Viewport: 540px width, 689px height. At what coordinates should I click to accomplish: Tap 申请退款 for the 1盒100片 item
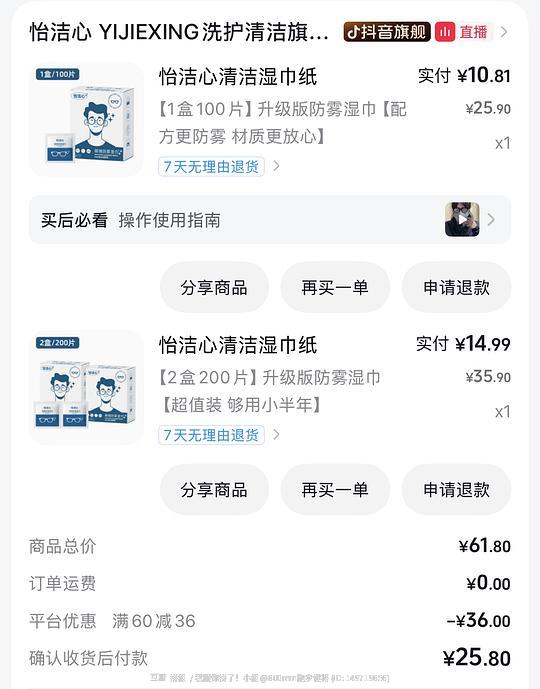[x=457, y=287]
